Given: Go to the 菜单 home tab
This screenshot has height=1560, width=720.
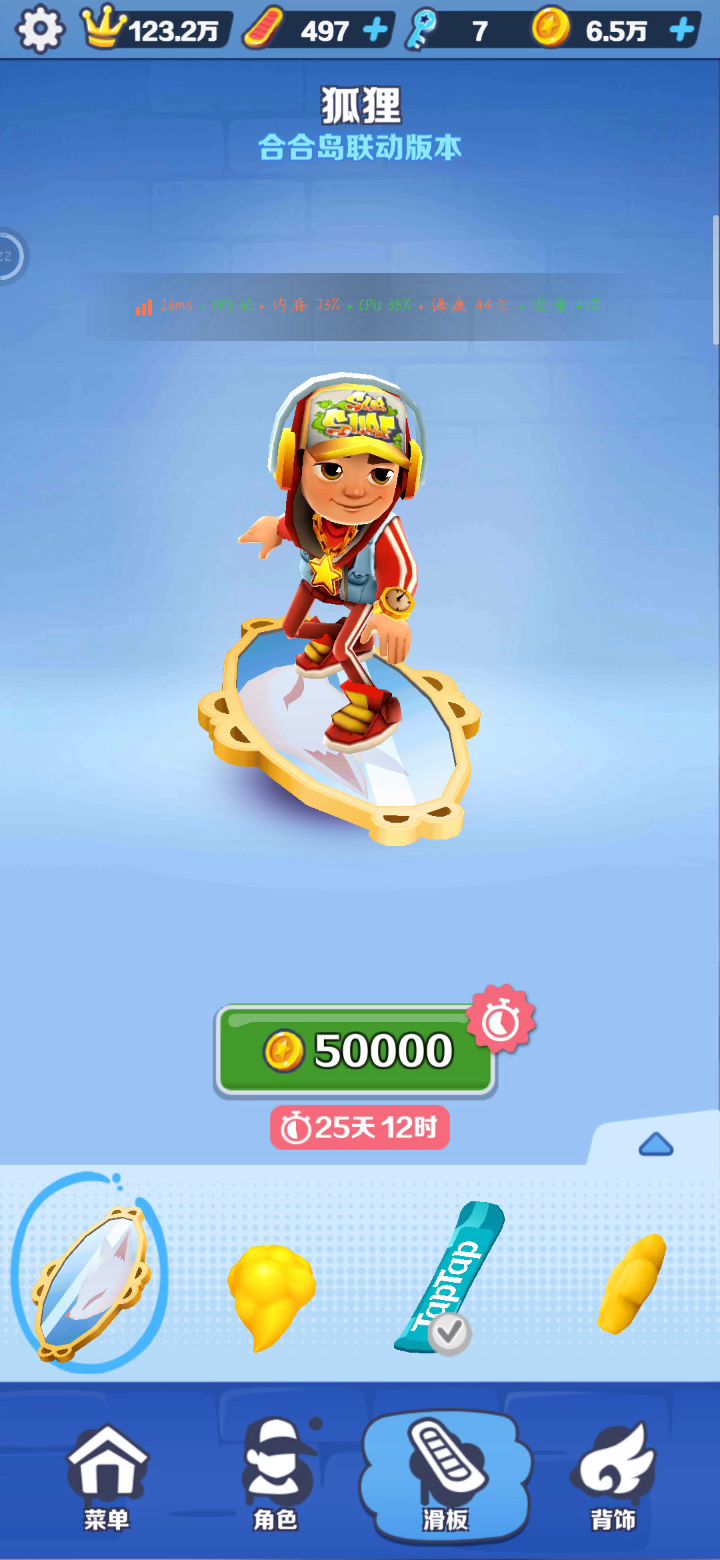Looking at the screenshot, I should tap(107, 1477).
